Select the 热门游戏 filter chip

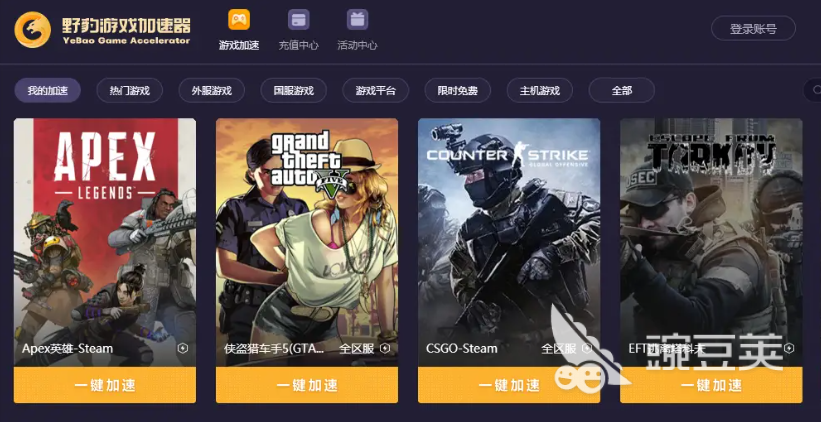pos(130,91)
